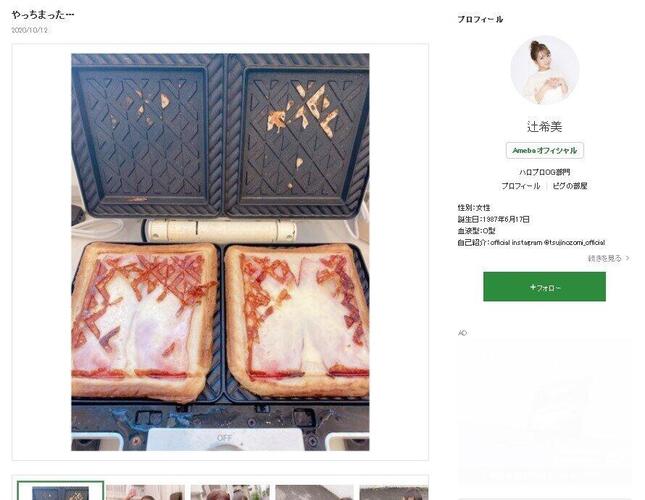Tap the Ameba オフィシャル badge

(544, 150)
